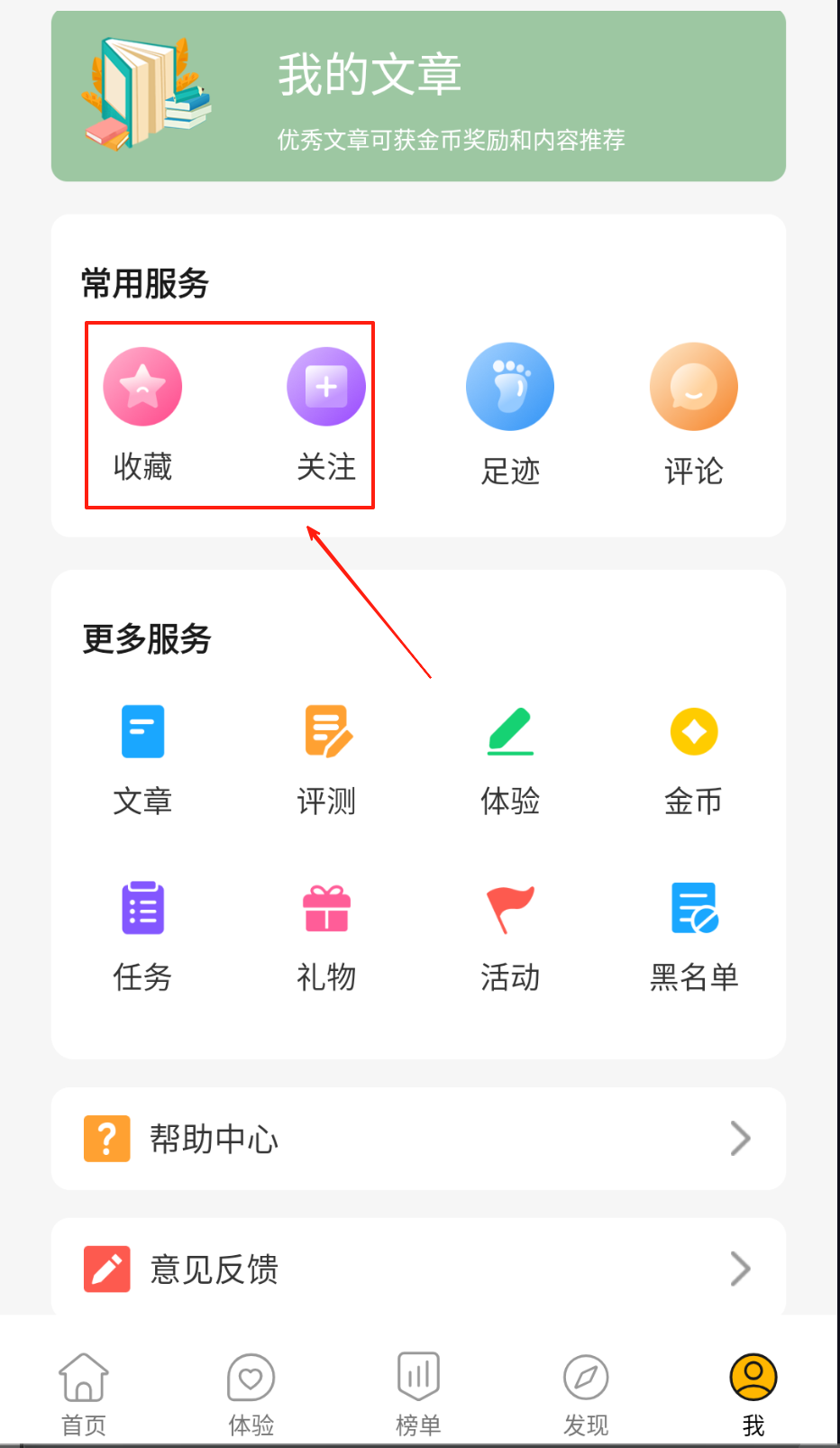Screen dimensions: 840x1448
Task: Open the 意见反馈 row
Action: [418, 1269]
